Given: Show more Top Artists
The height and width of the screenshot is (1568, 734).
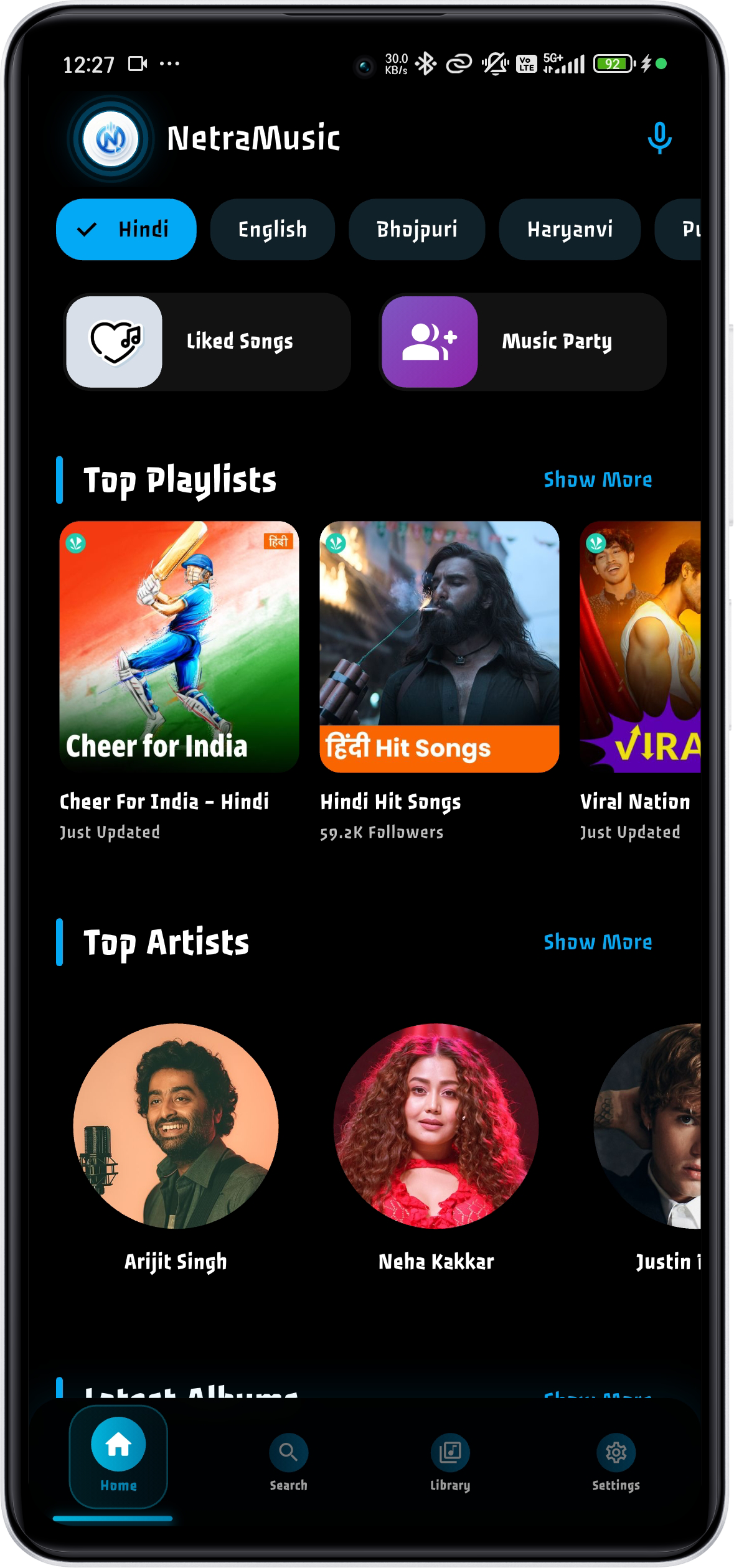Looking at the screenshot, I should 598,942.
